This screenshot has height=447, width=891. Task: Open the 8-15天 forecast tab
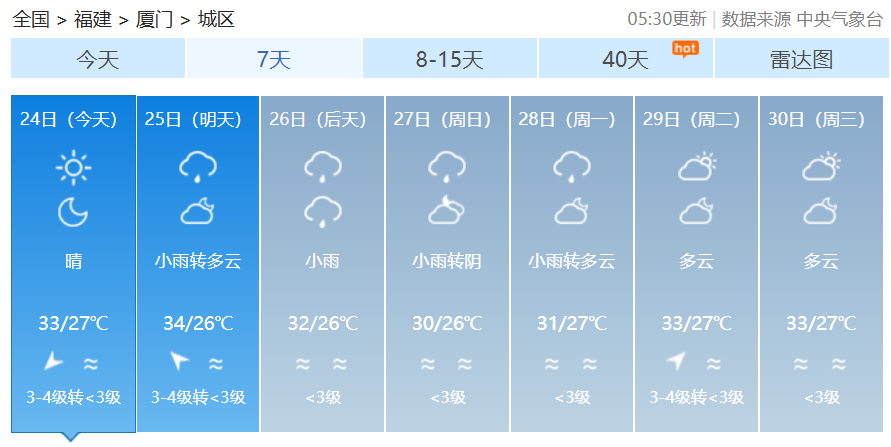(449, 59)
